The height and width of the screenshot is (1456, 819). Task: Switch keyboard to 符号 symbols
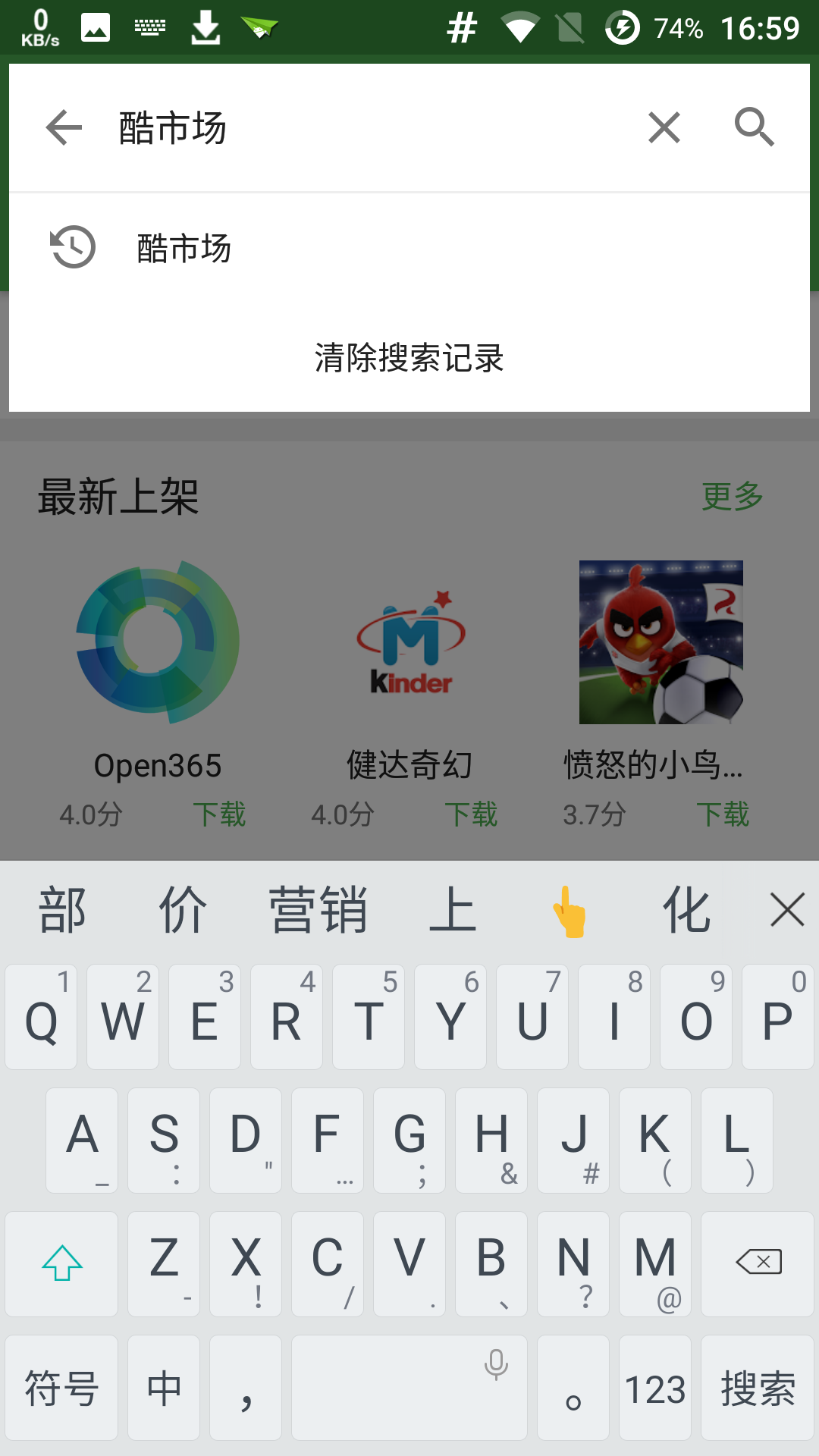[61, 1388]
